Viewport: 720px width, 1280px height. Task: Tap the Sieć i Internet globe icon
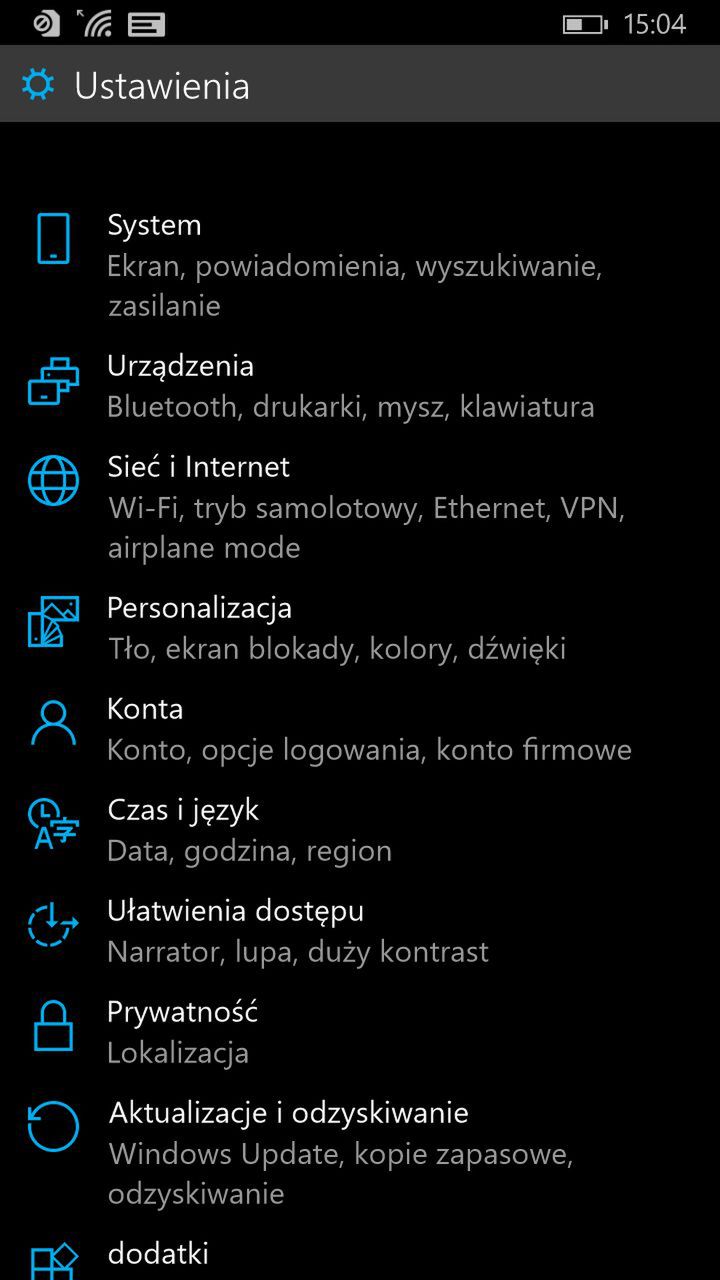52,481
